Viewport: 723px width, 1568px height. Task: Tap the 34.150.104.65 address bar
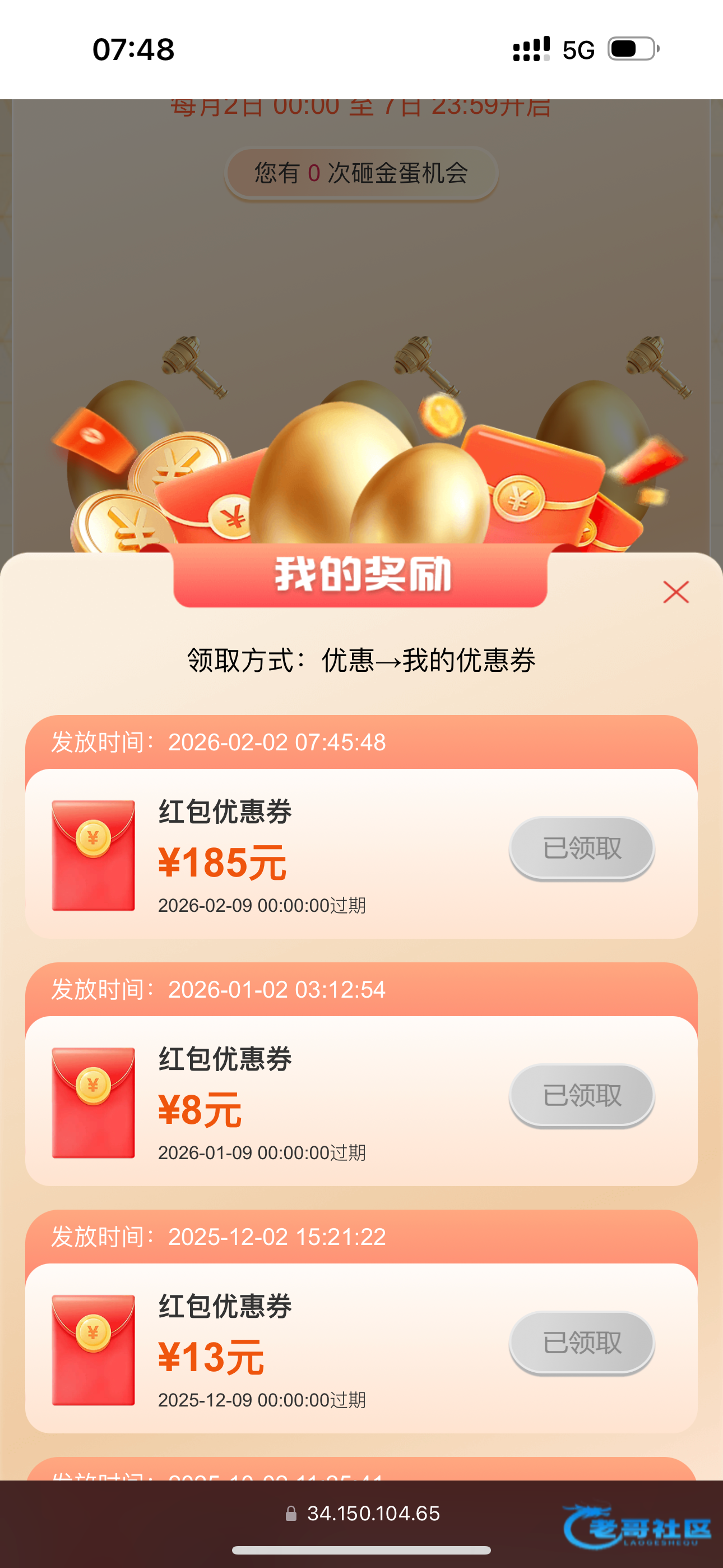(363, 1513)
